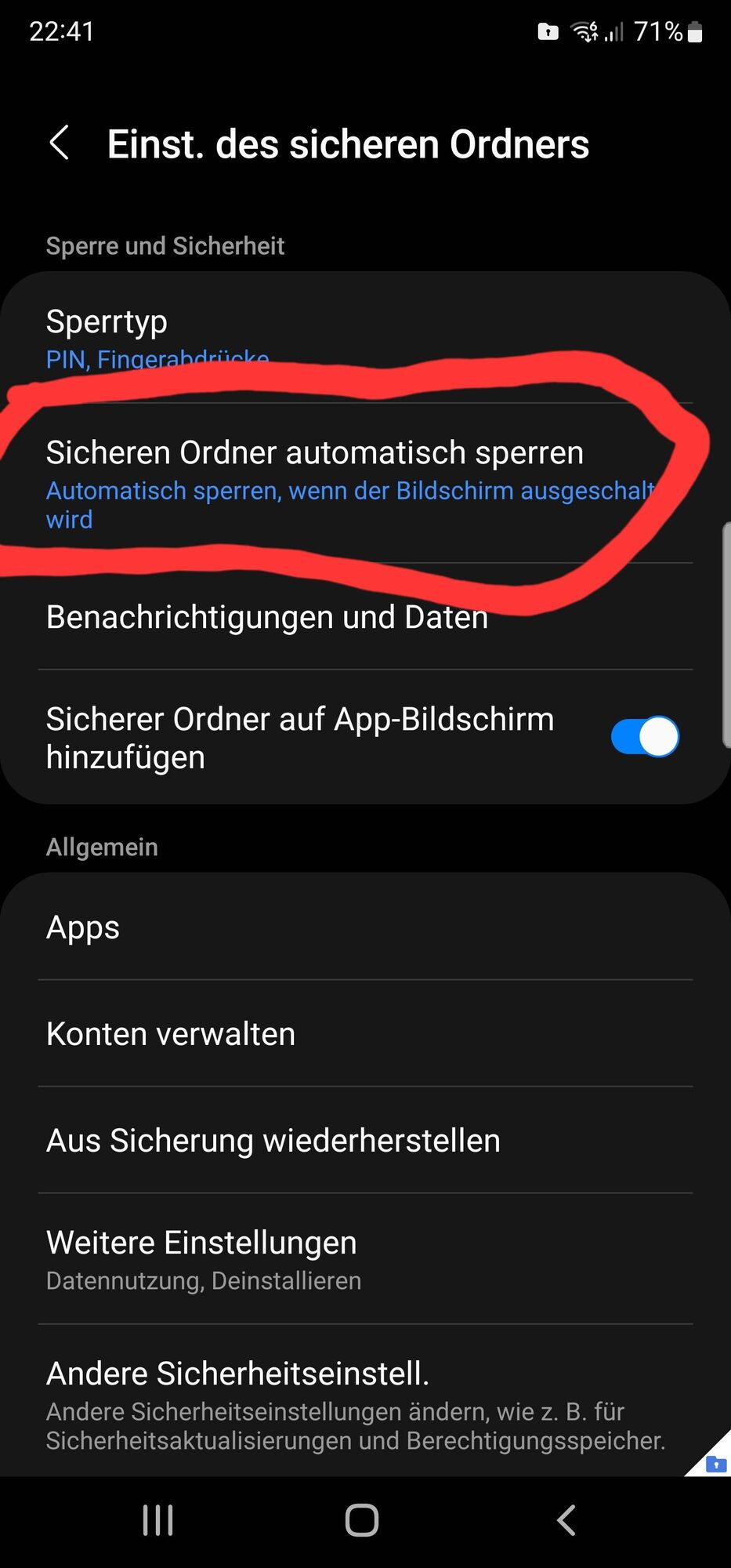The height and width of the screenshot is (1568, 731).
Task: Open the recent apps view
Action: [x=157, y=1520]
